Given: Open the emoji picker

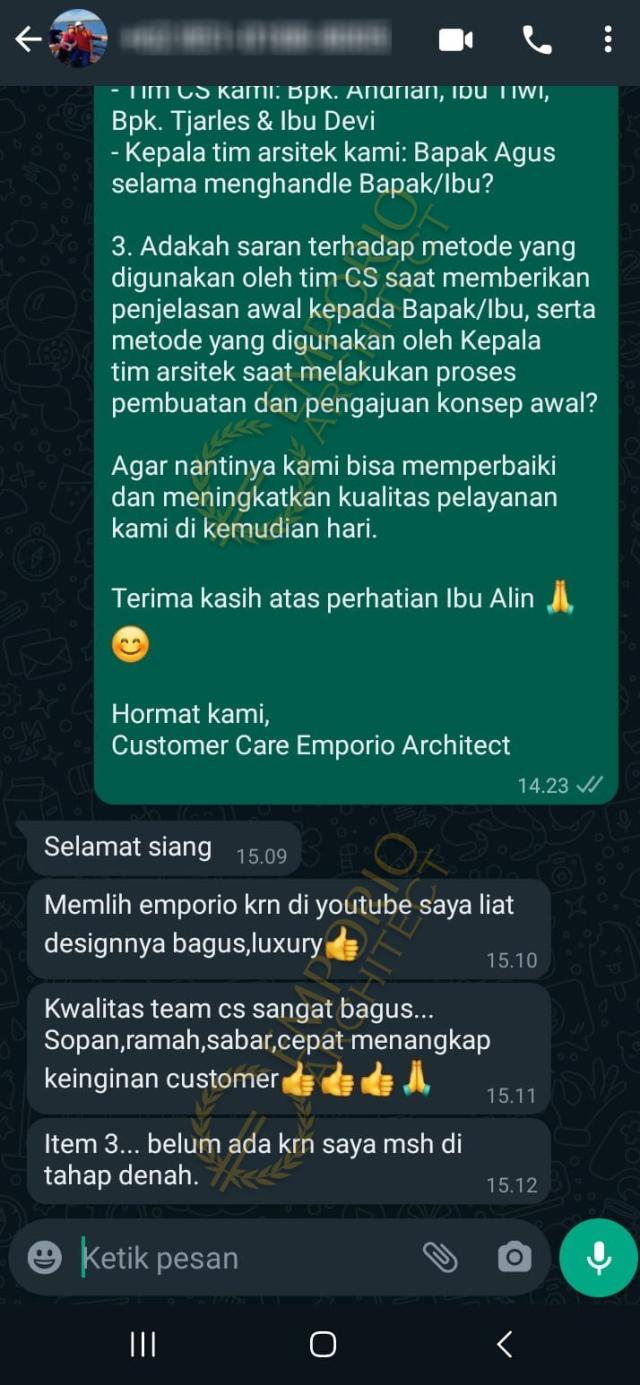Looking at the screenshot, I should point(44,1257).
